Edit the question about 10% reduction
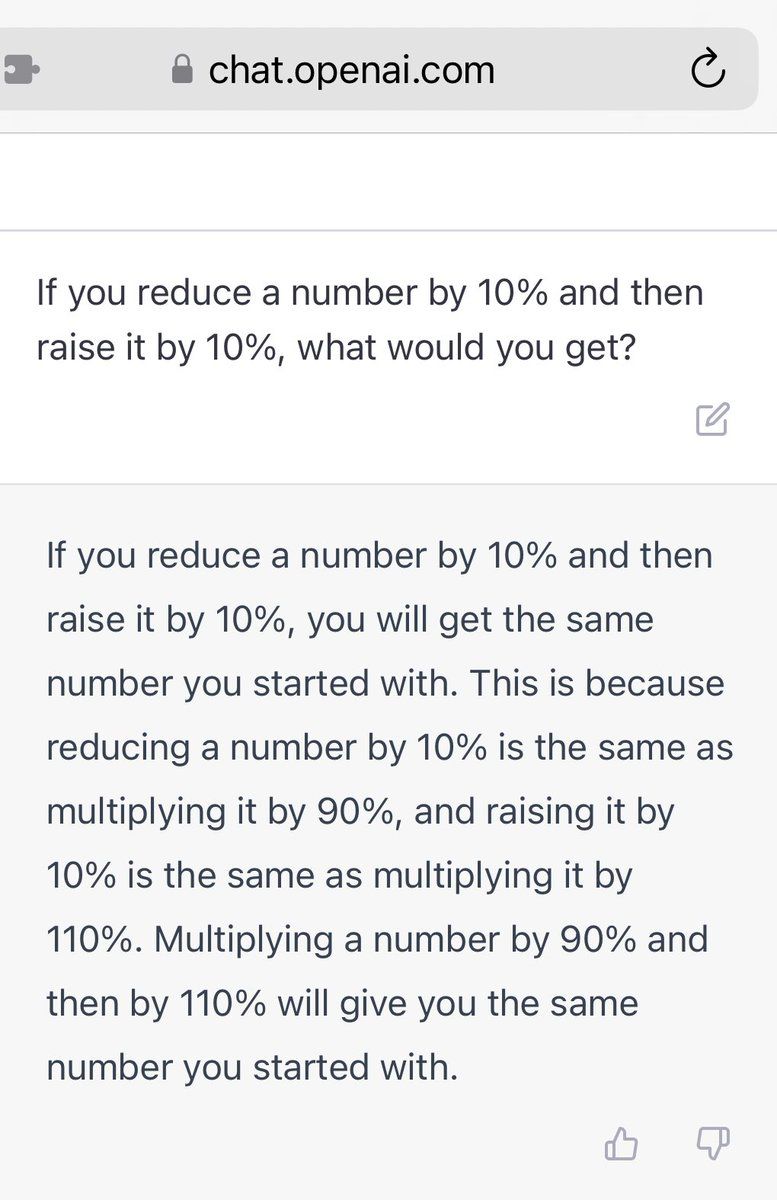Viewport: 777px width, 1200px height. click(x=712, y=420)
